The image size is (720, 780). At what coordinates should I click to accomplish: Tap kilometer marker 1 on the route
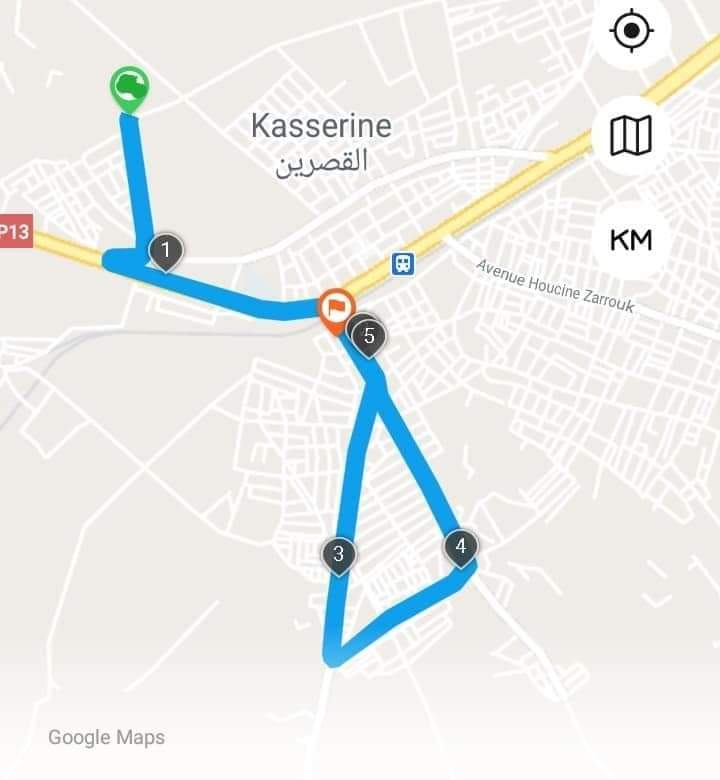click(166, 250)
